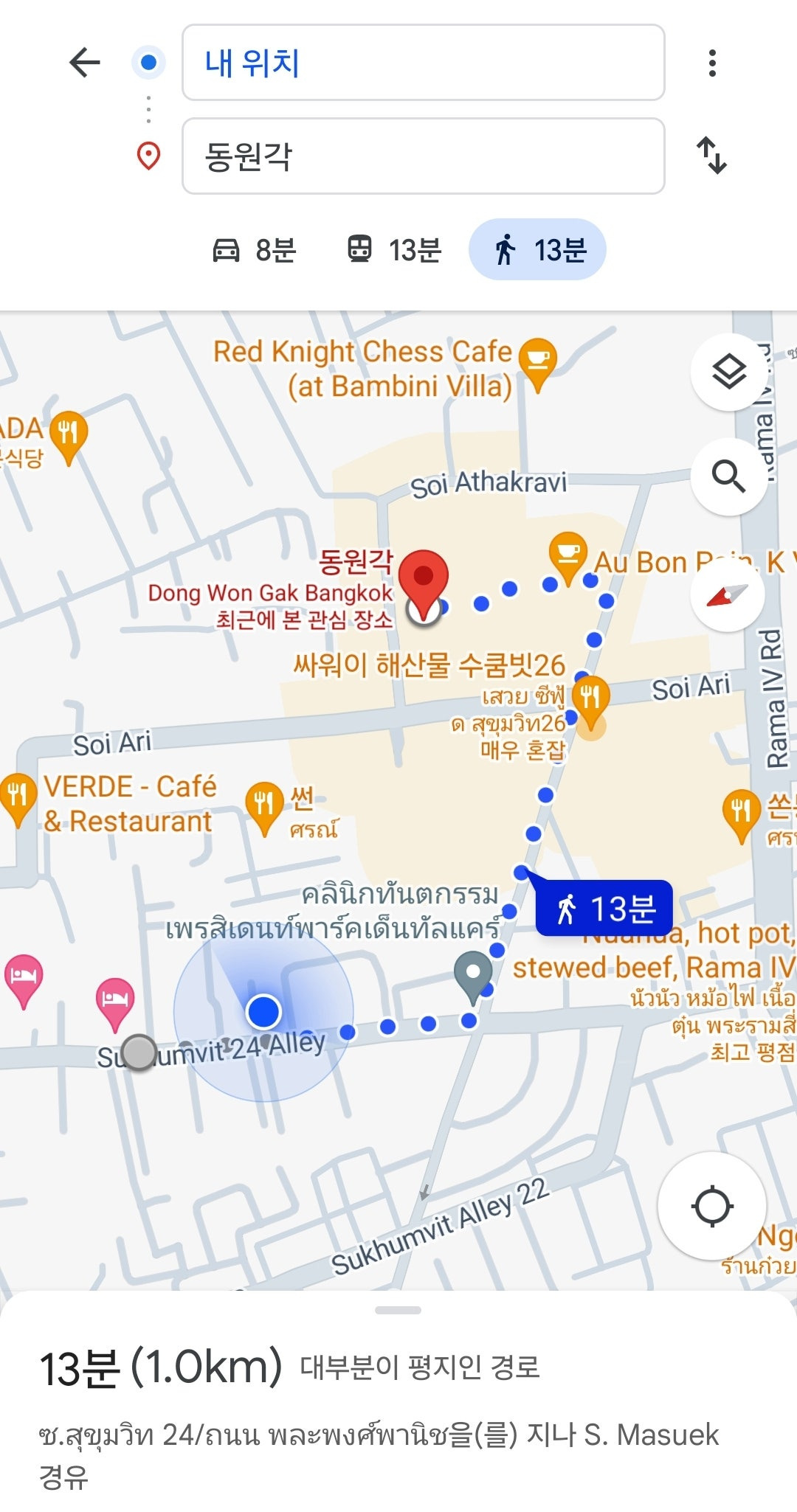Switch to driving mode, 8분

(255, 250)
